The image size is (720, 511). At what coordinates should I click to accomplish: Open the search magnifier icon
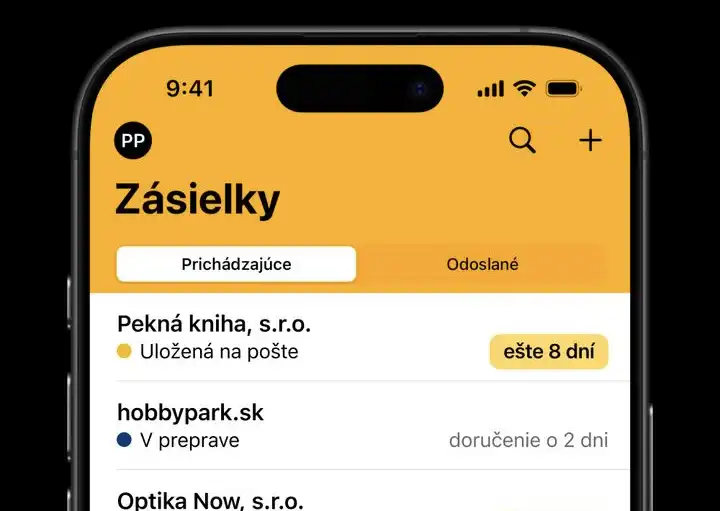[x=522, y=141]
